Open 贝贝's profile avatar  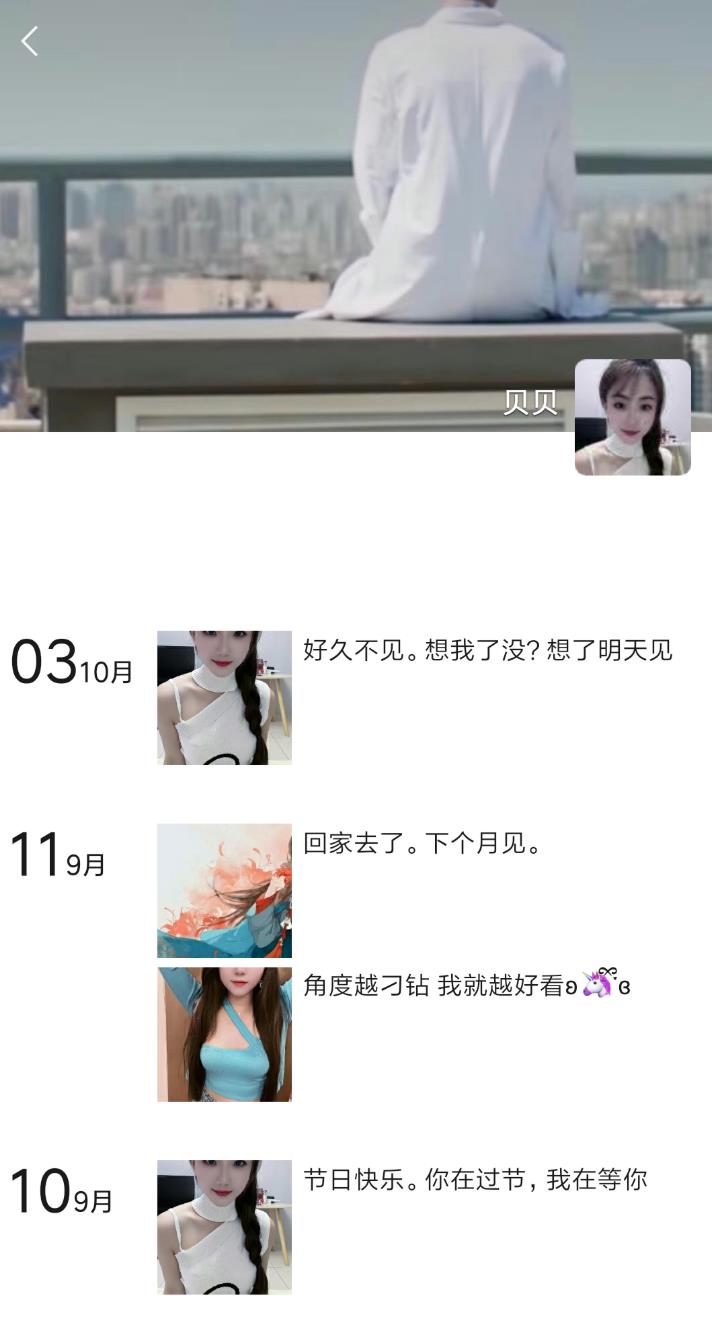[632, 417]
